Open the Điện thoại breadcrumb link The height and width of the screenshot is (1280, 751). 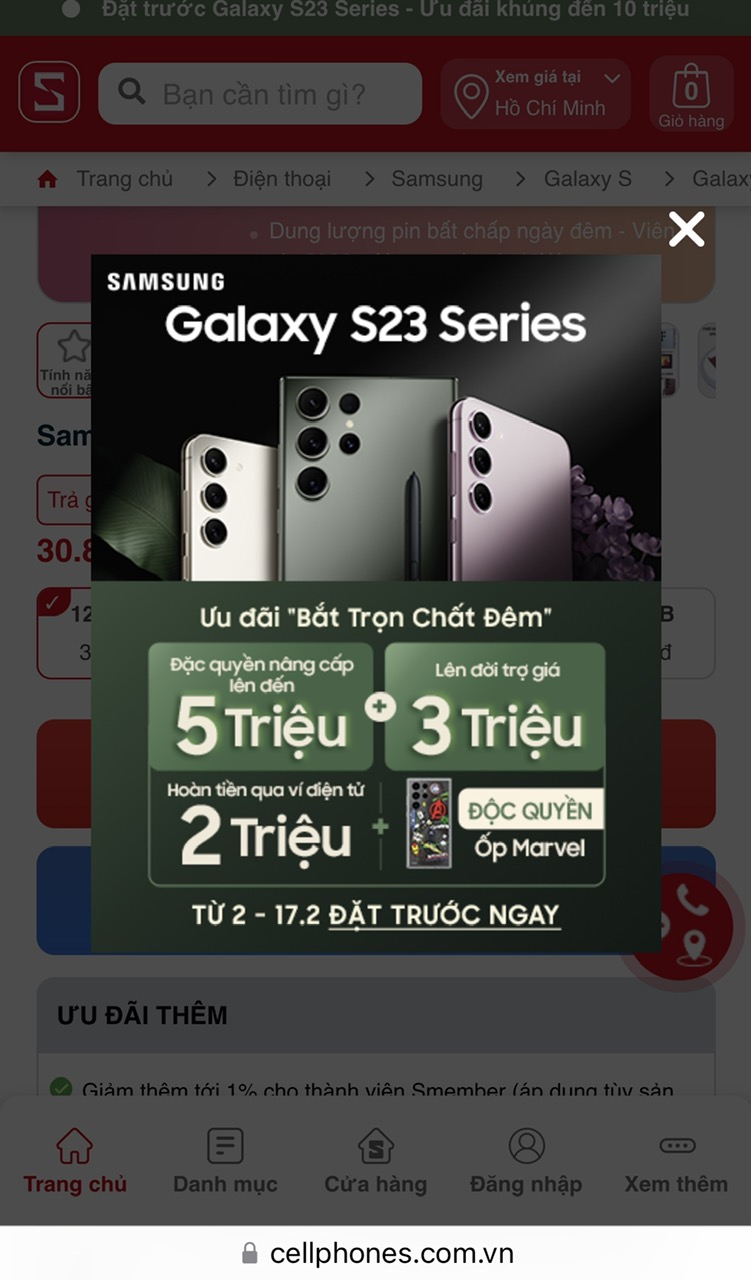[x=281, y=179]
